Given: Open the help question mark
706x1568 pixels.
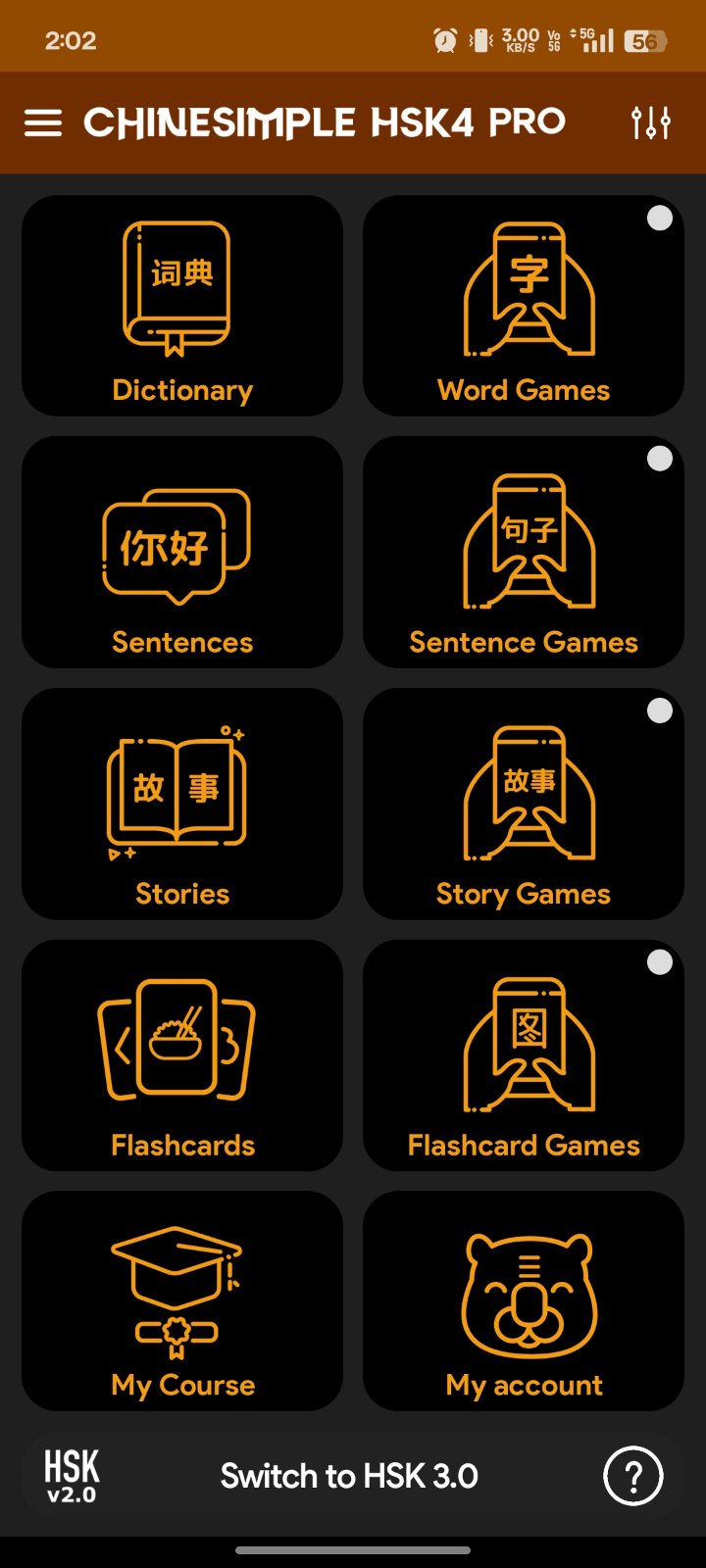Looking at the screenshot, I should [x=633, y=1476].
